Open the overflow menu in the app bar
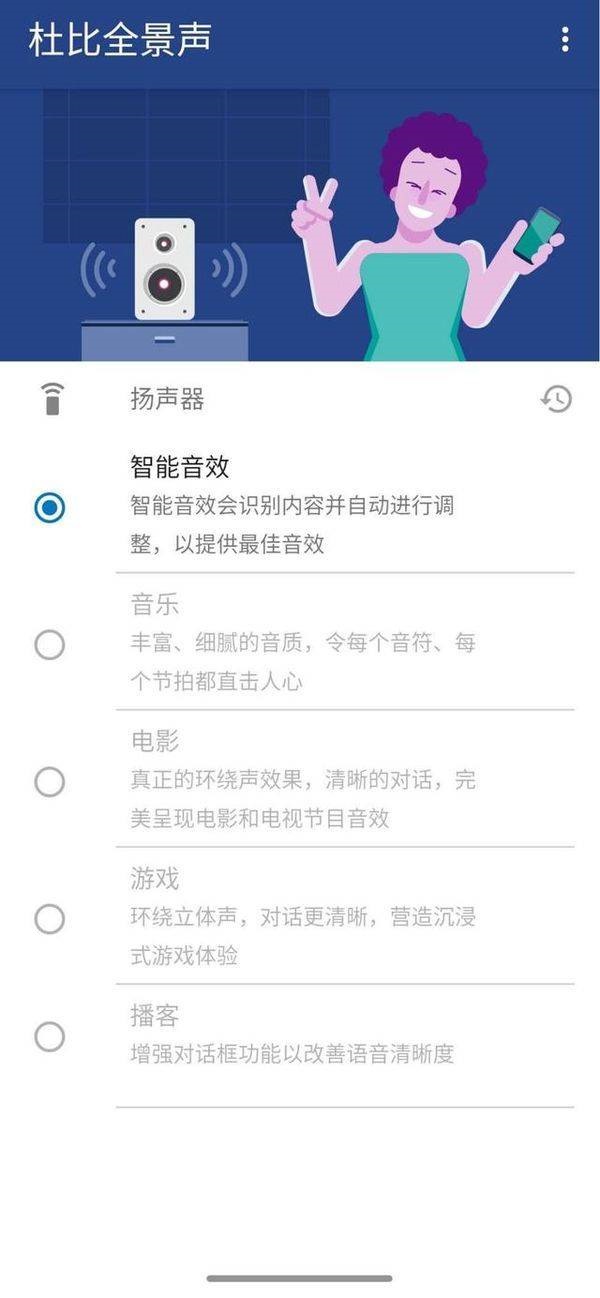Screen dimensions: 600x1298 point(565,40)
